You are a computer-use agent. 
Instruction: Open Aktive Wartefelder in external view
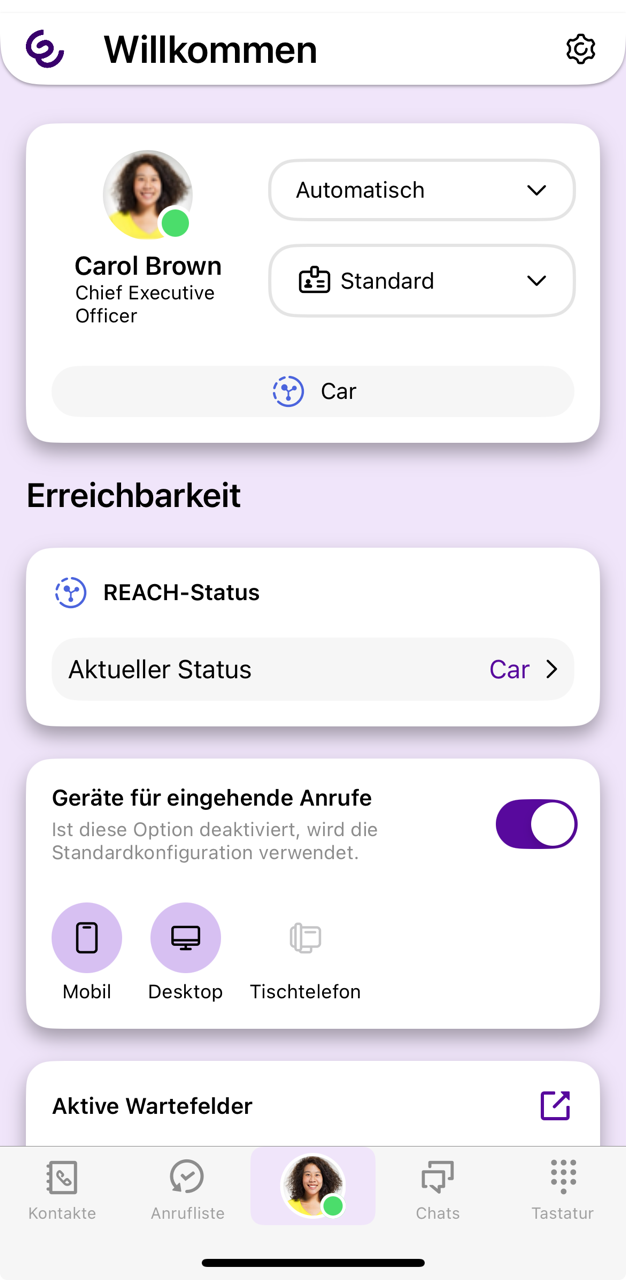point(555,1105)
